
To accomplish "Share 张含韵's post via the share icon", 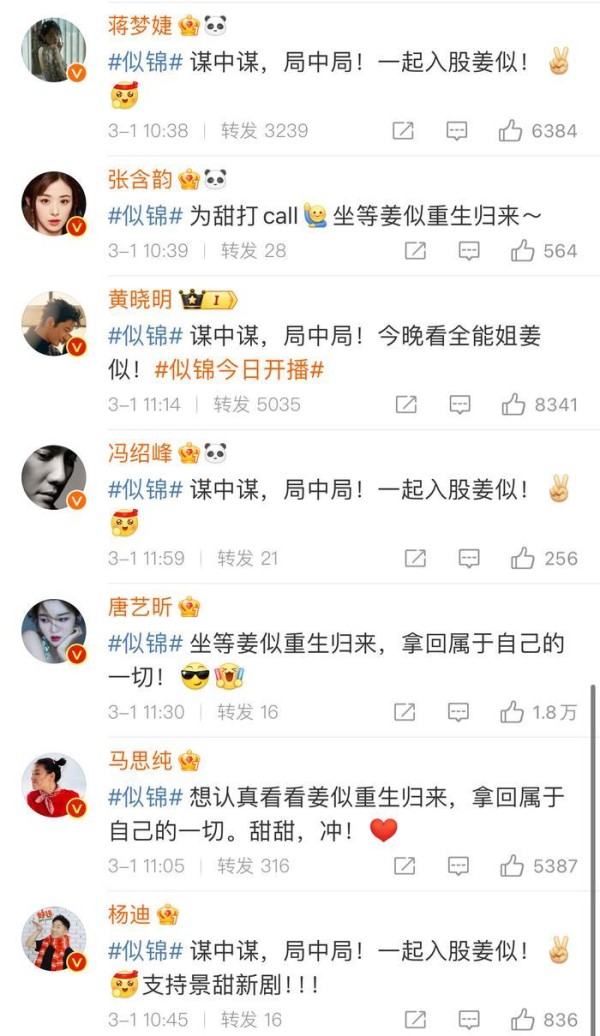I will [415, 250].
